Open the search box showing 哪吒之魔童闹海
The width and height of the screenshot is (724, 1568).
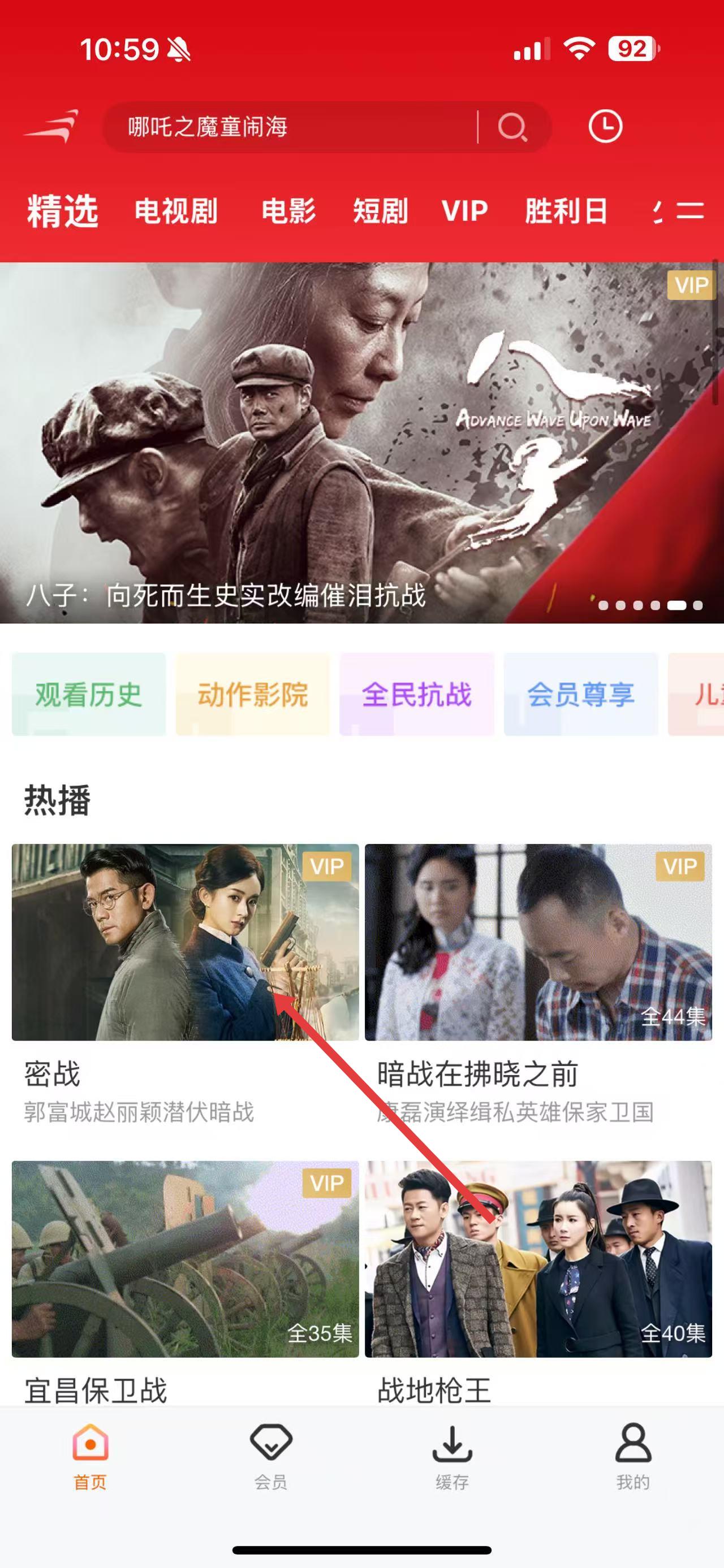click(x=286, y=127)
